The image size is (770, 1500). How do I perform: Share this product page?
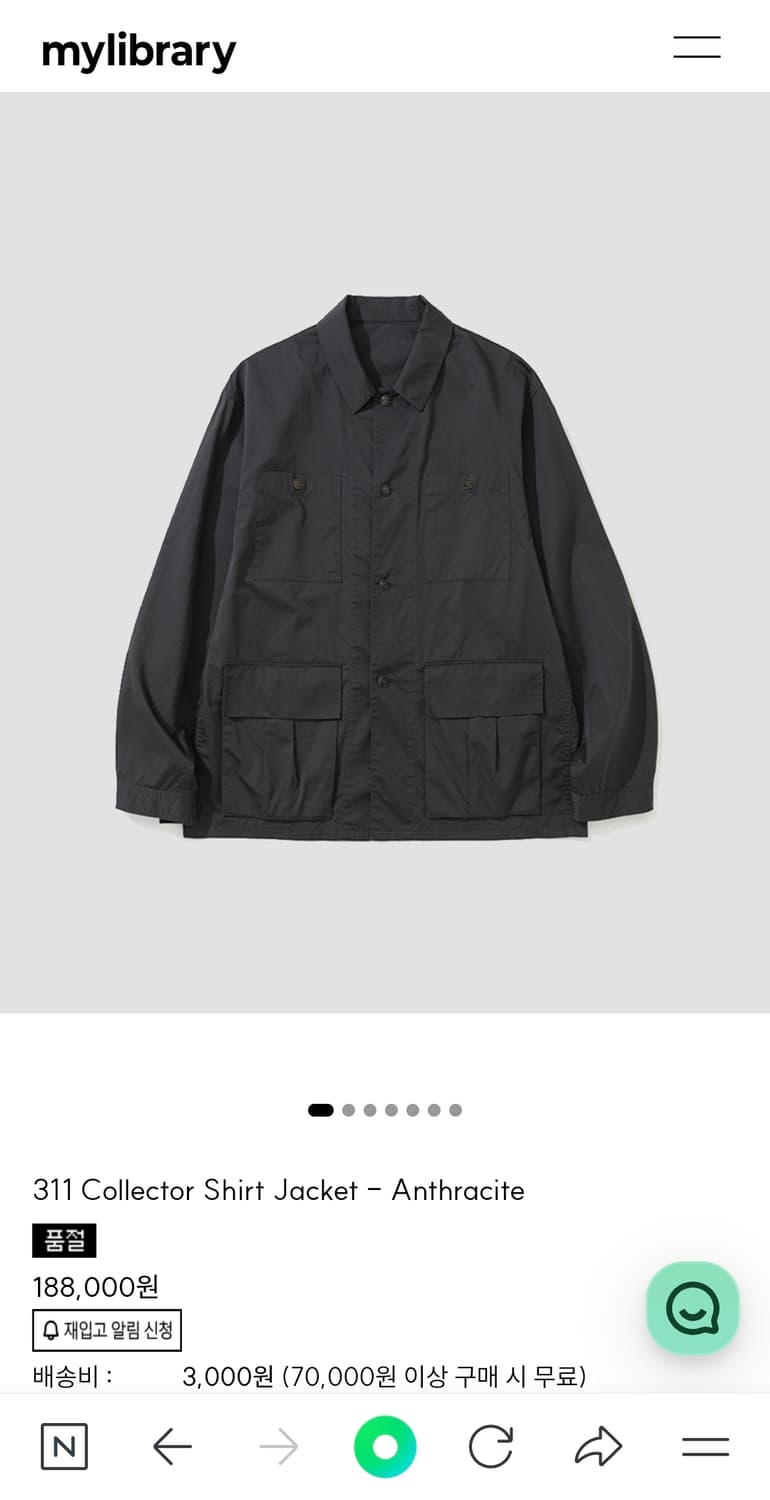click(x=598, y=1446)
